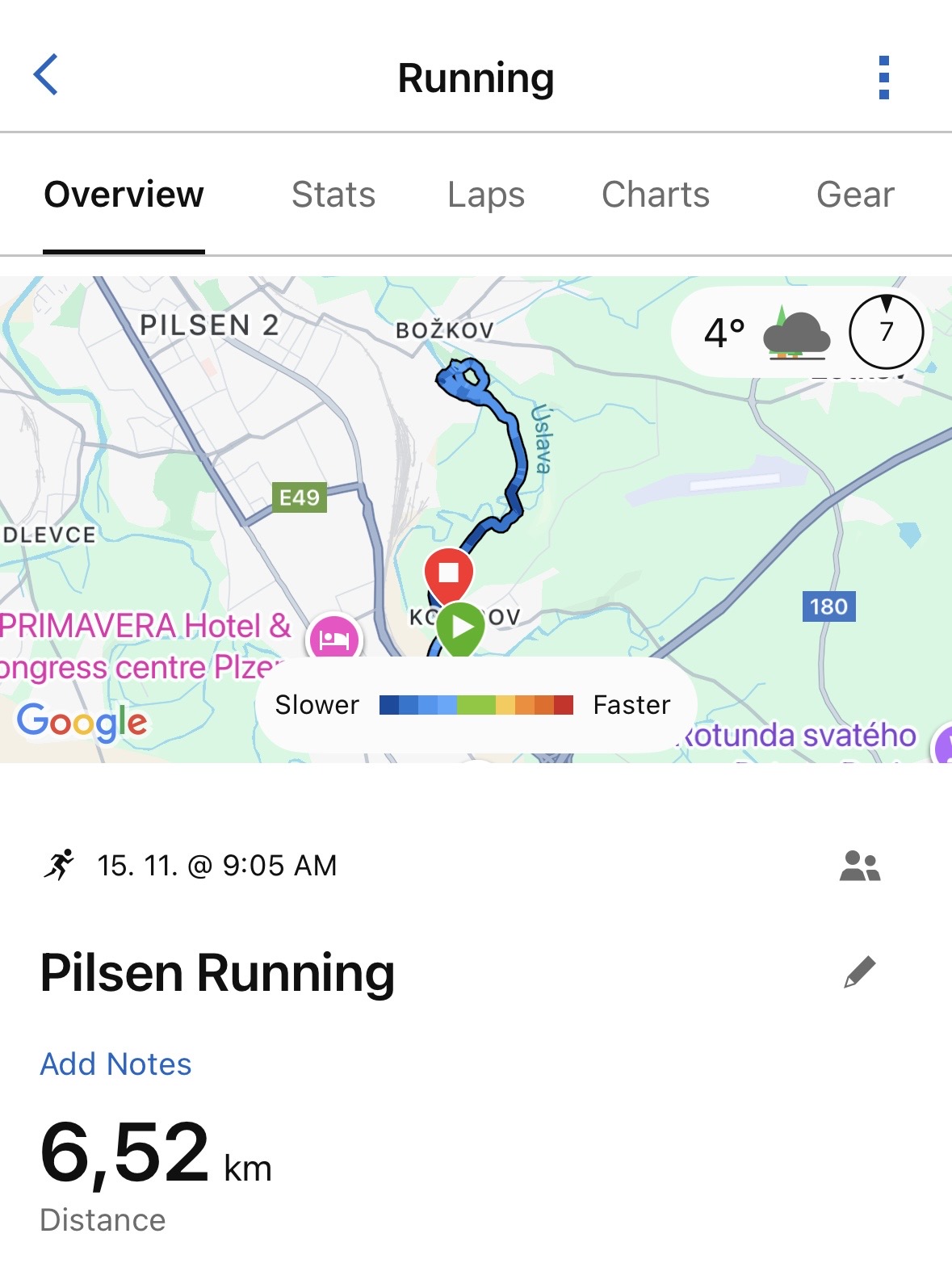Open activity privacy sharing settings
The width and height of the screenshot is (952, 1263).
(x=859, y=866)
